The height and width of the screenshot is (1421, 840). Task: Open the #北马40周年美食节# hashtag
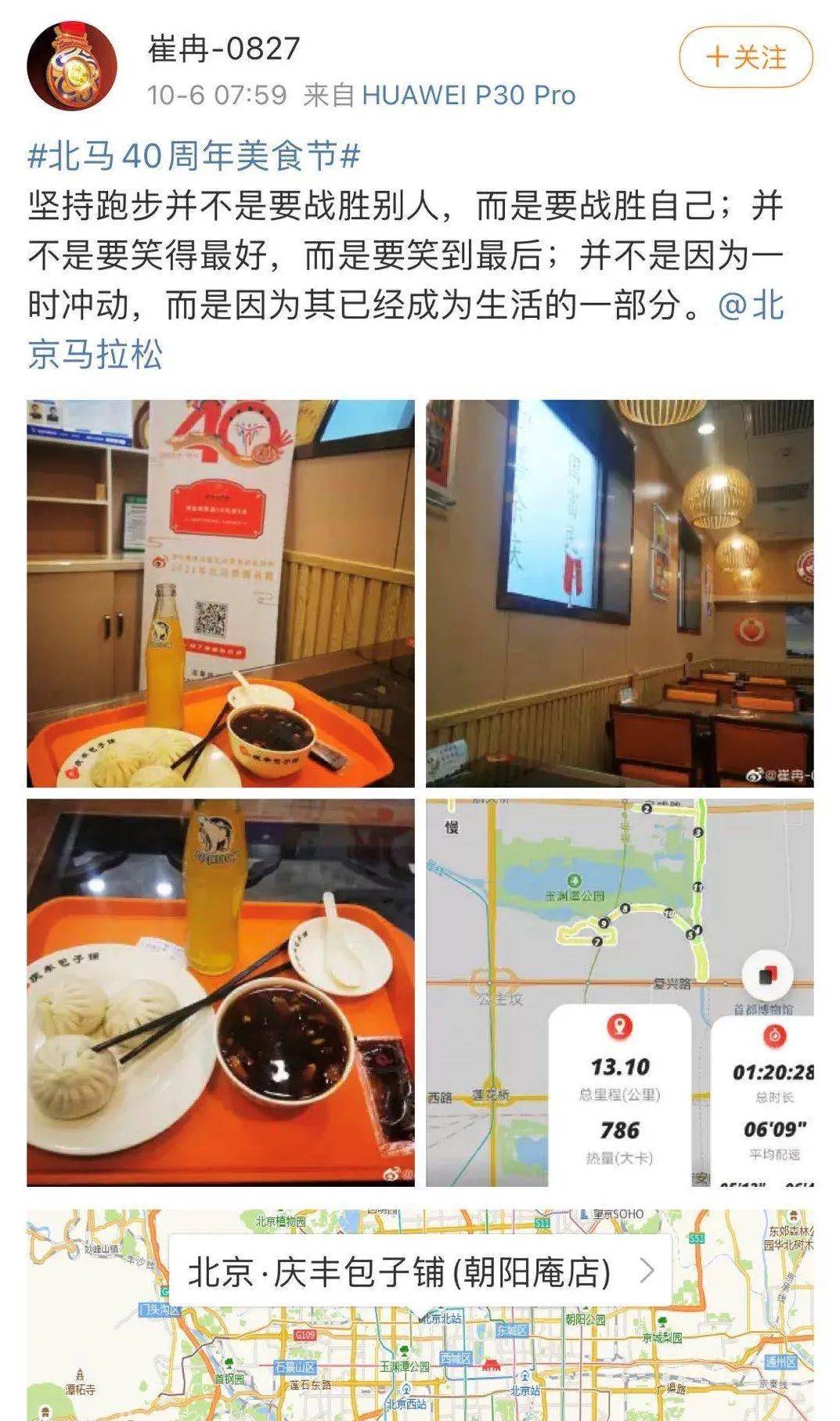194,157
